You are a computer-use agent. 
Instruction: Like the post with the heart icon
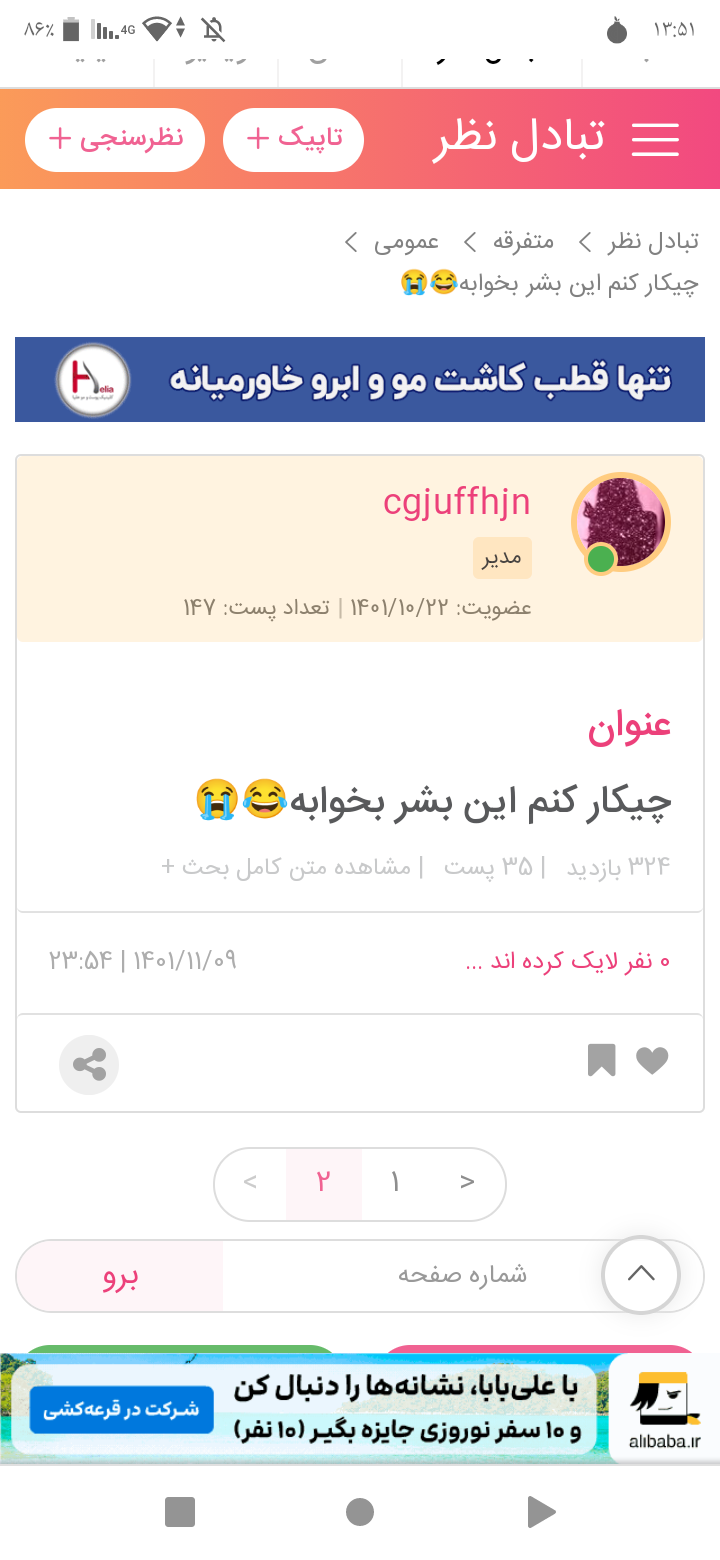(652, 1060)
